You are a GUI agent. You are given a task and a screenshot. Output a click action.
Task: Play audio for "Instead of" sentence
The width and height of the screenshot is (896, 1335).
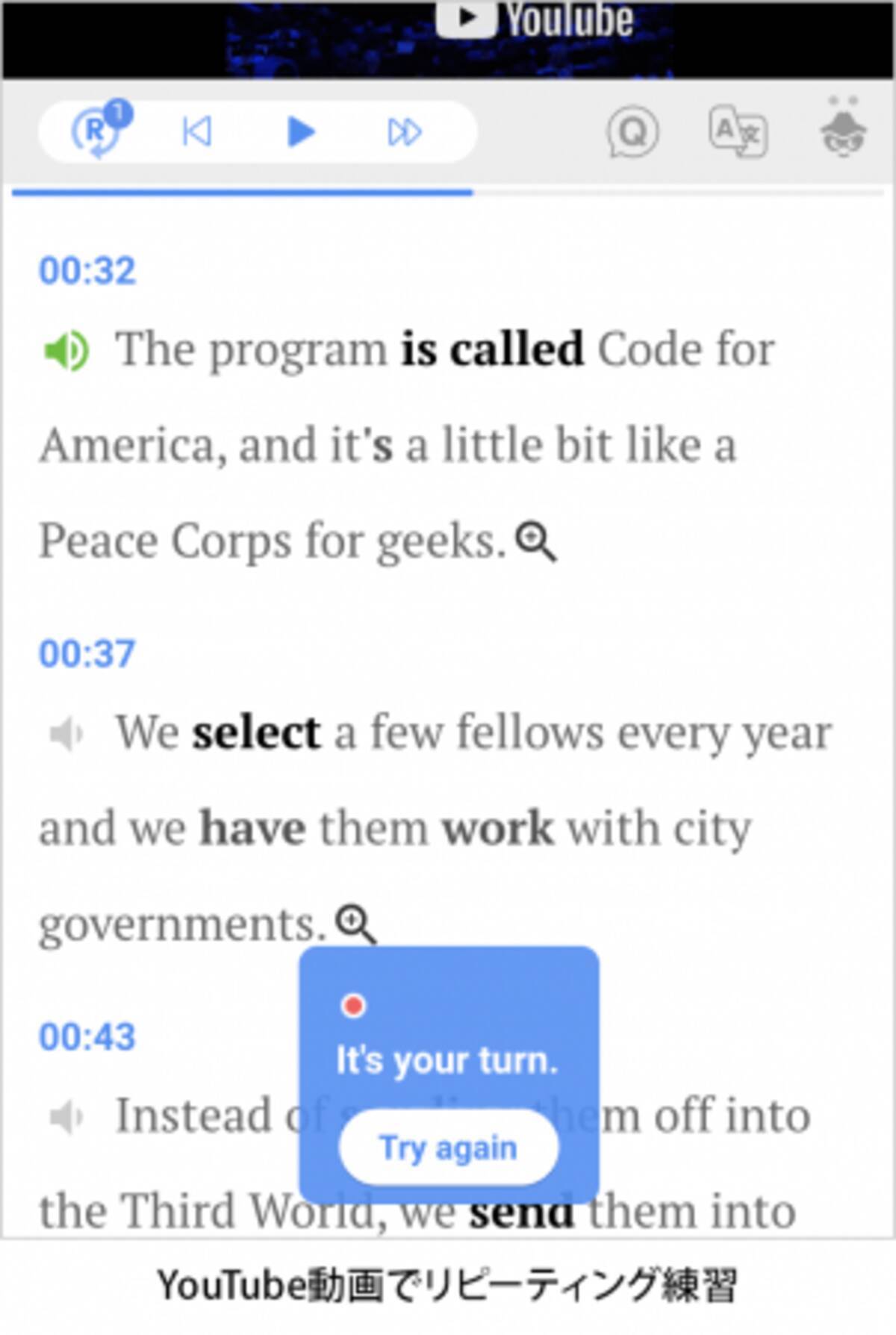(x=66, y=1117)
